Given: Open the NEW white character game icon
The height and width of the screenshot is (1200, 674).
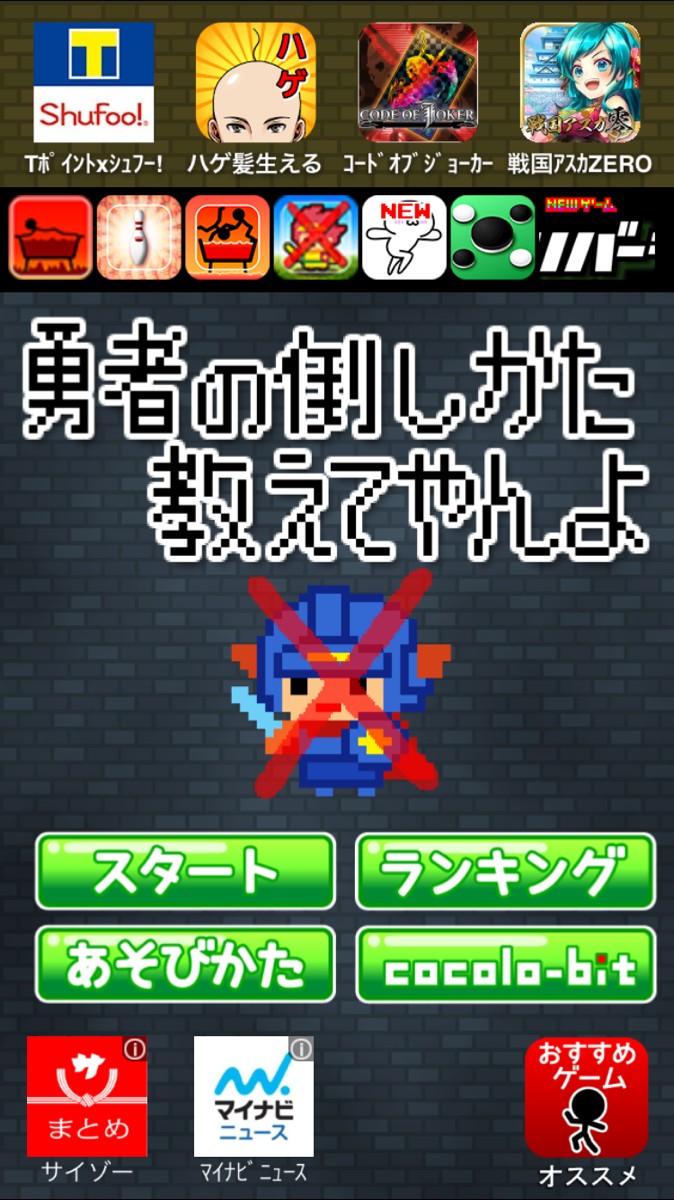Looking at the screenshot, I should tap(404, 237).
